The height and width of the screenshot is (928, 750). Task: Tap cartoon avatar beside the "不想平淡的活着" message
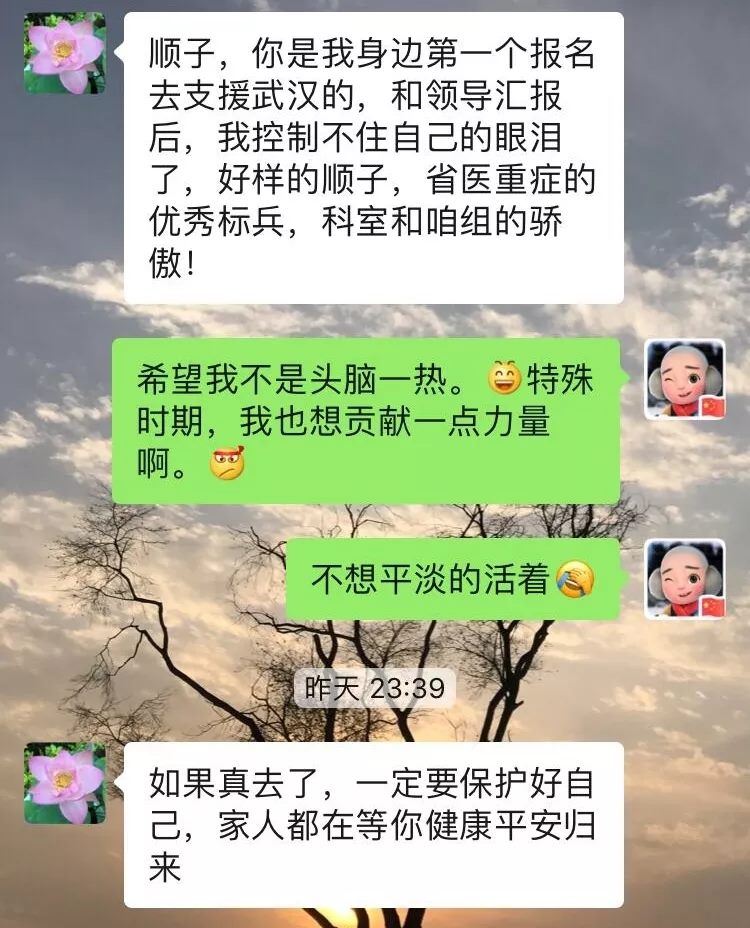(x=685, y=579)
